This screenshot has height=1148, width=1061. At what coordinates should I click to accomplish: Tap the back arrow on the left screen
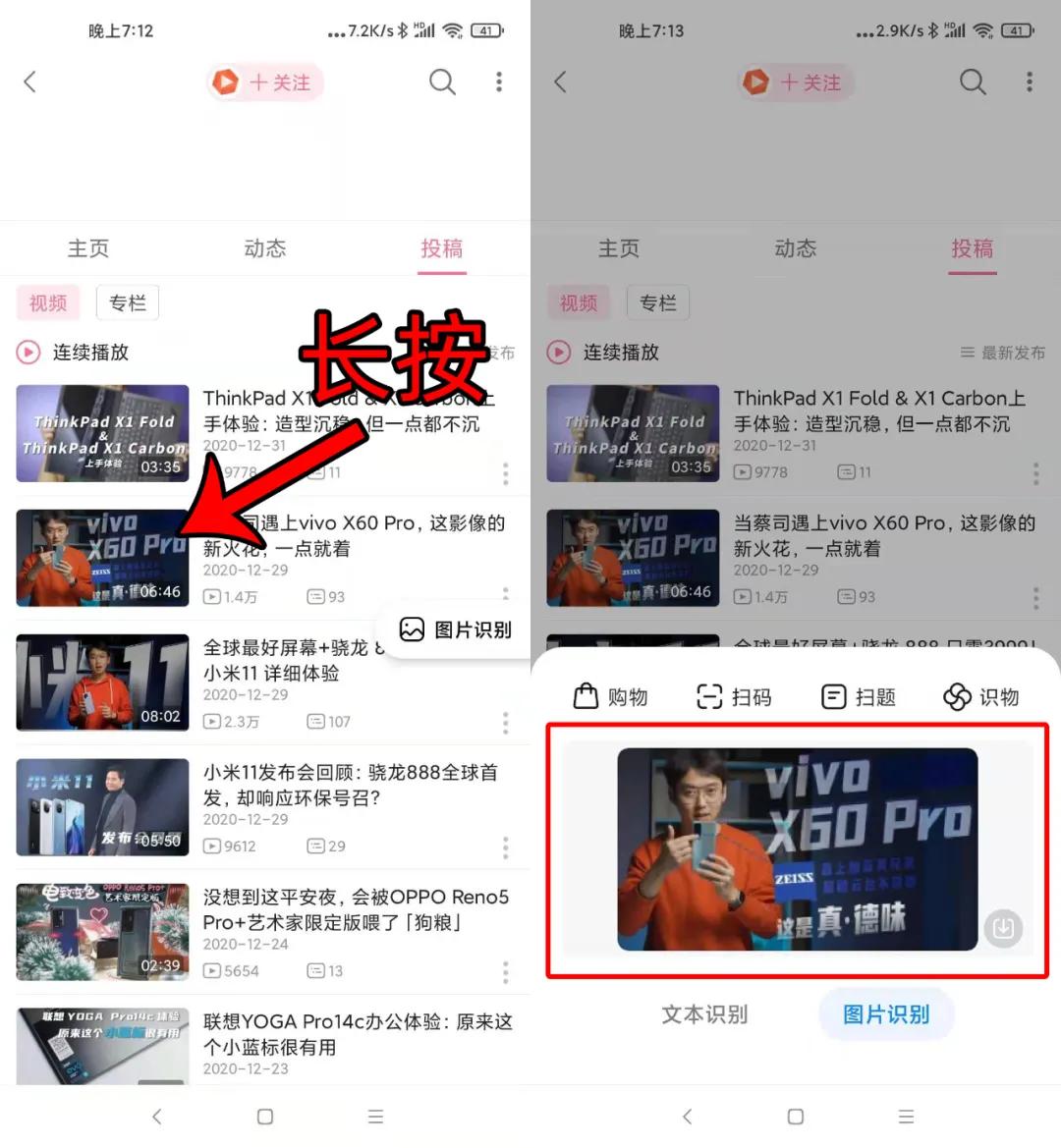29,82
